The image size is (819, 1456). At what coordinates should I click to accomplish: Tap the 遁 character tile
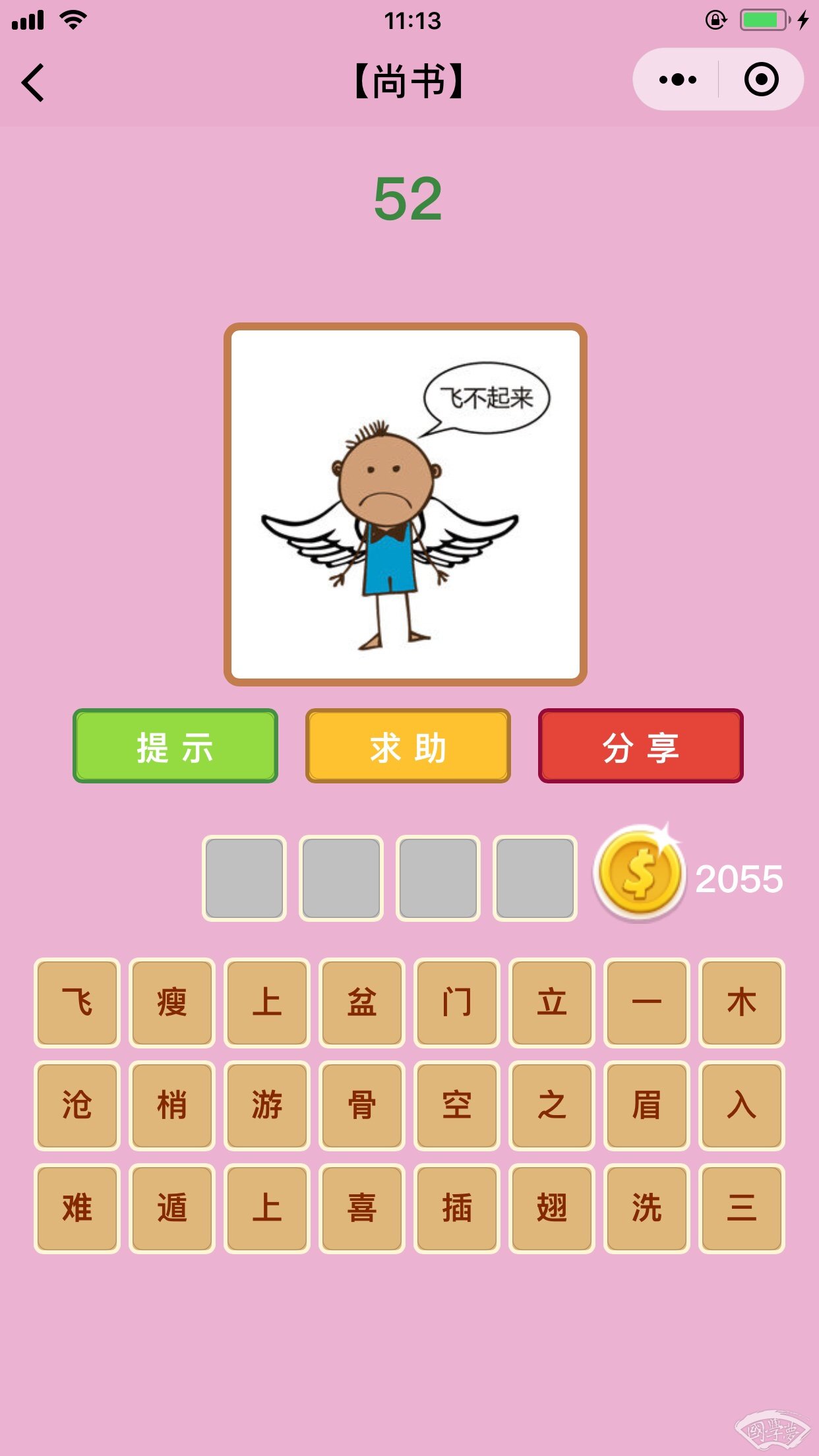pyautogui.click(x=172, y=1208)
